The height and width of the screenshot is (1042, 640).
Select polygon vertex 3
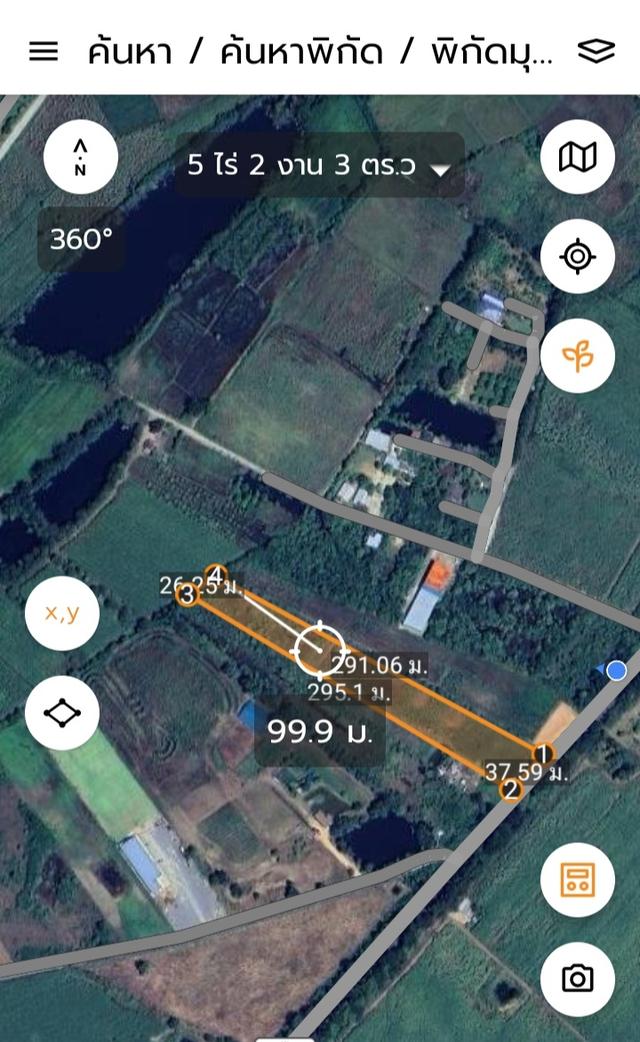click(x=187, y=594)
